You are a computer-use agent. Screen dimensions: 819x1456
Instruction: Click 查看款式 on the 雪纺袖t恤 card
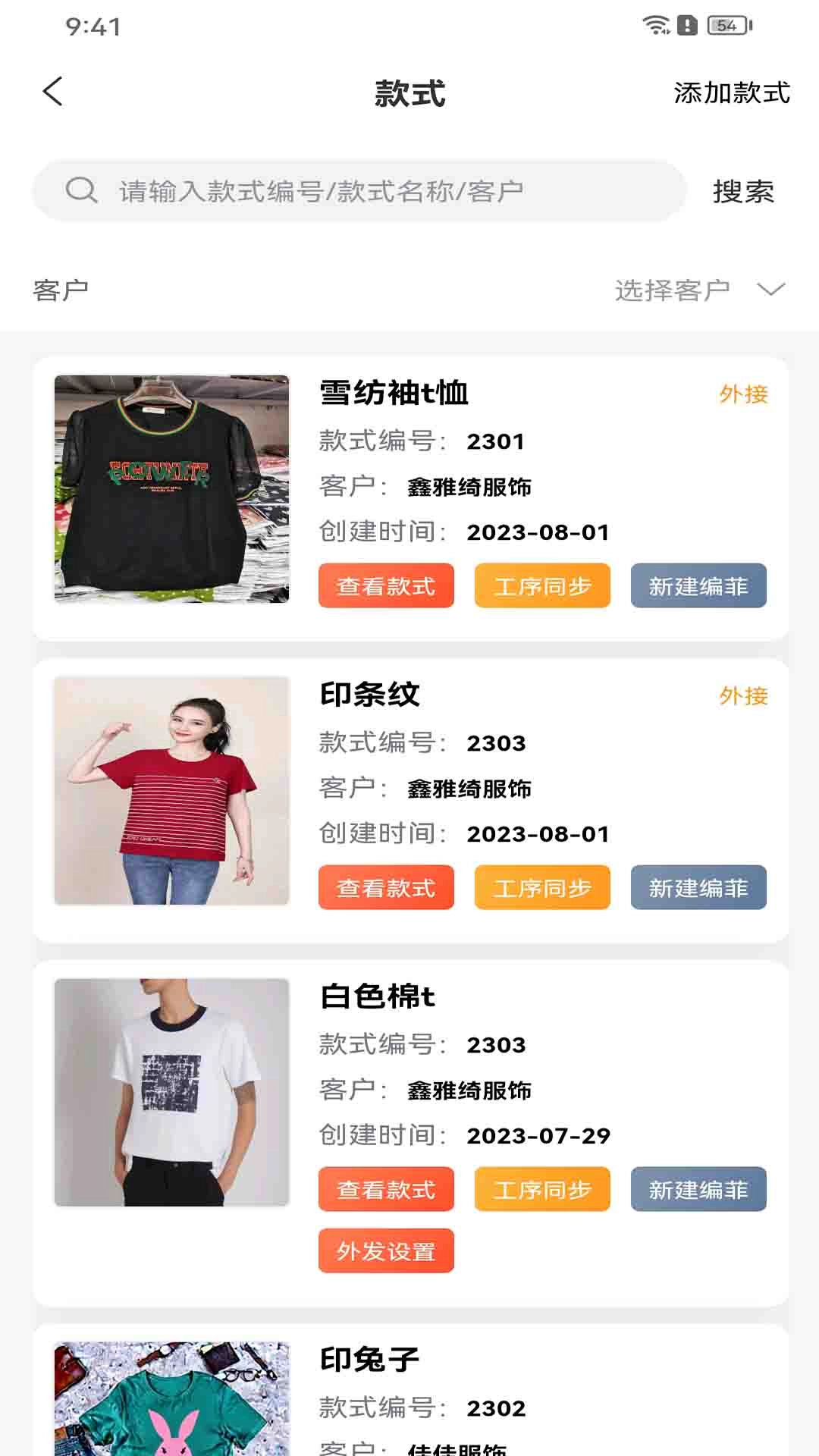point(386,585)
